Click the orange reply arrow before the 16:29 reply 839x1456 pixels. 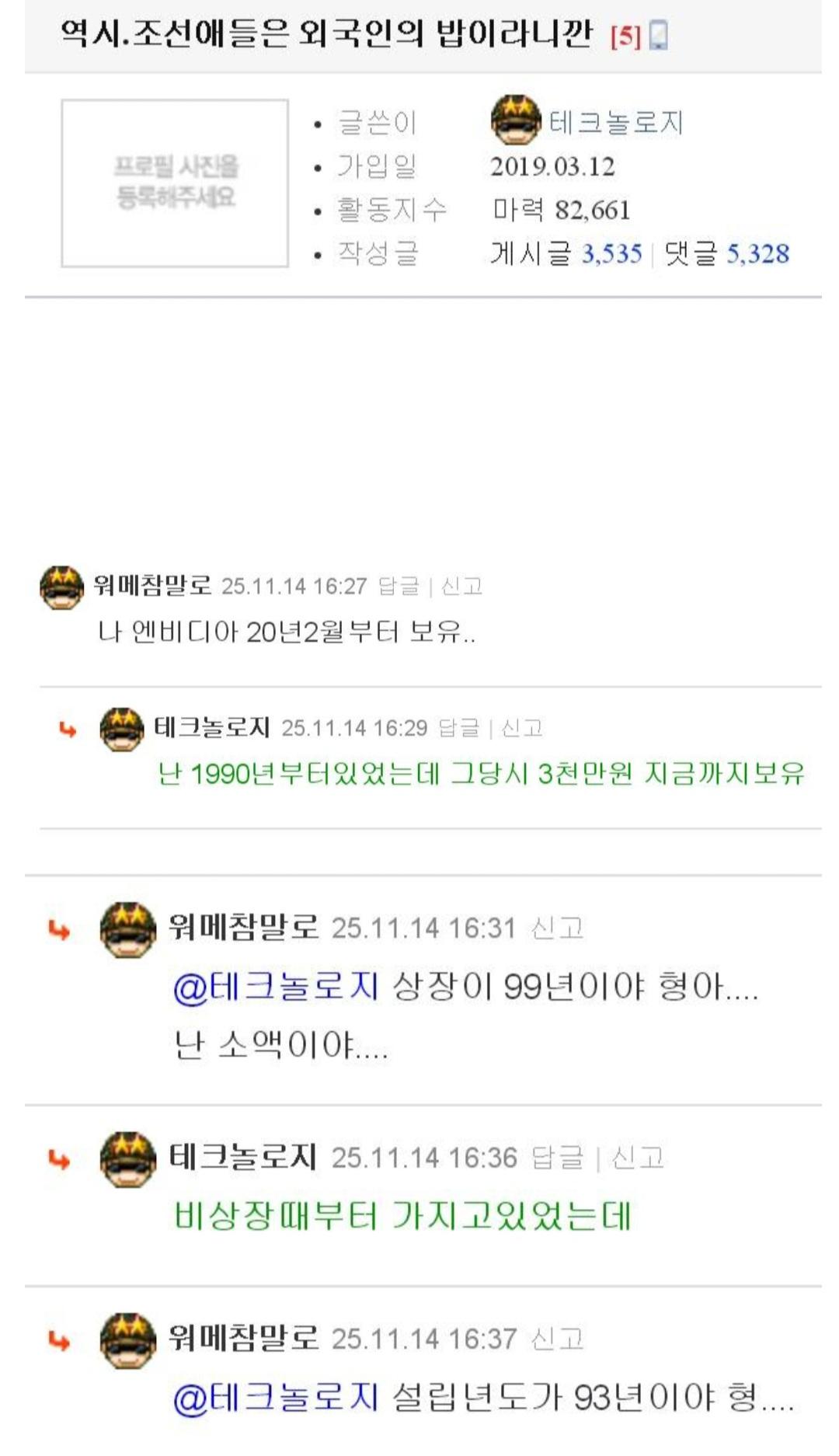pyautogui.click(x=68, y=730)
